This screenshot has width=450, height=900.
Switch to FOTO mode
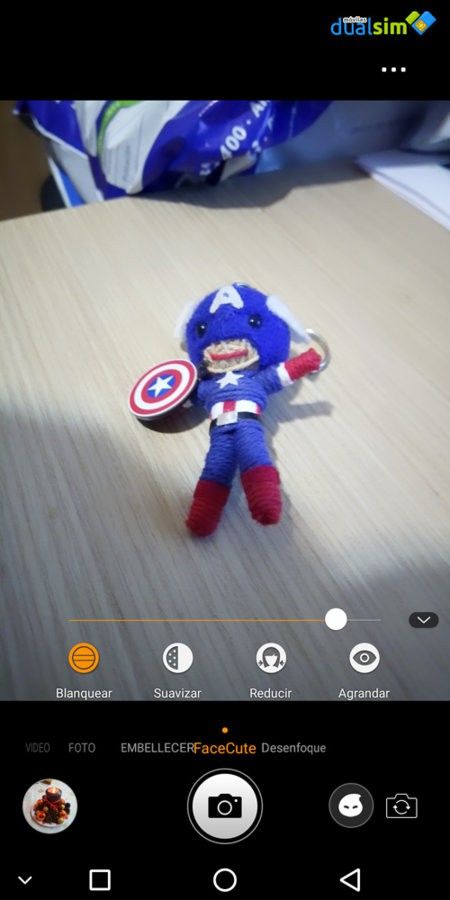pyautogui.click(x=82, y=748)
